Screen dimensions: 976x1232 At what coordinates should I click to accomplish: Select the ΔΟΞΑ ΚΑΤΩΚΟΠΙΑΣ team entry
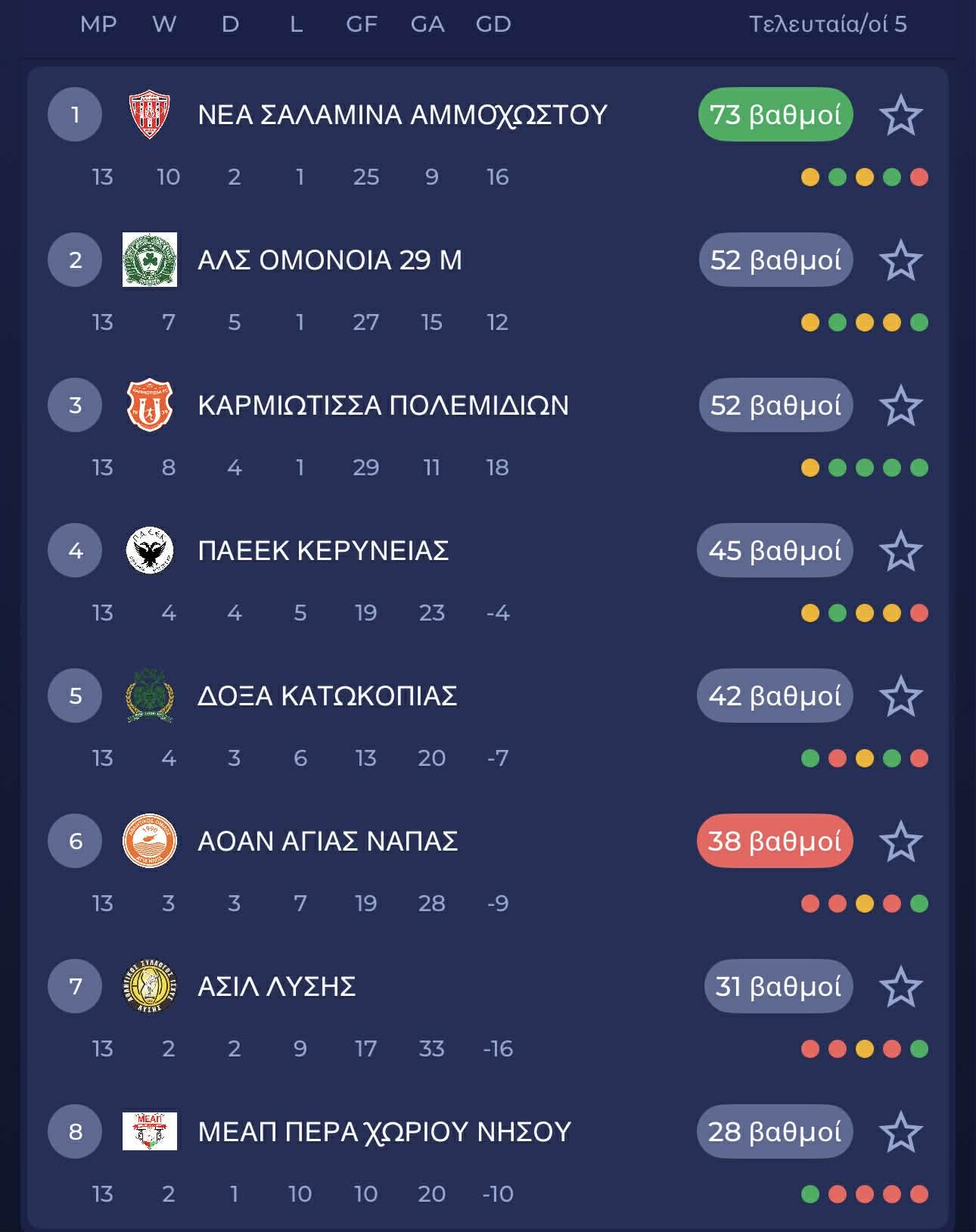pos(327,696)
